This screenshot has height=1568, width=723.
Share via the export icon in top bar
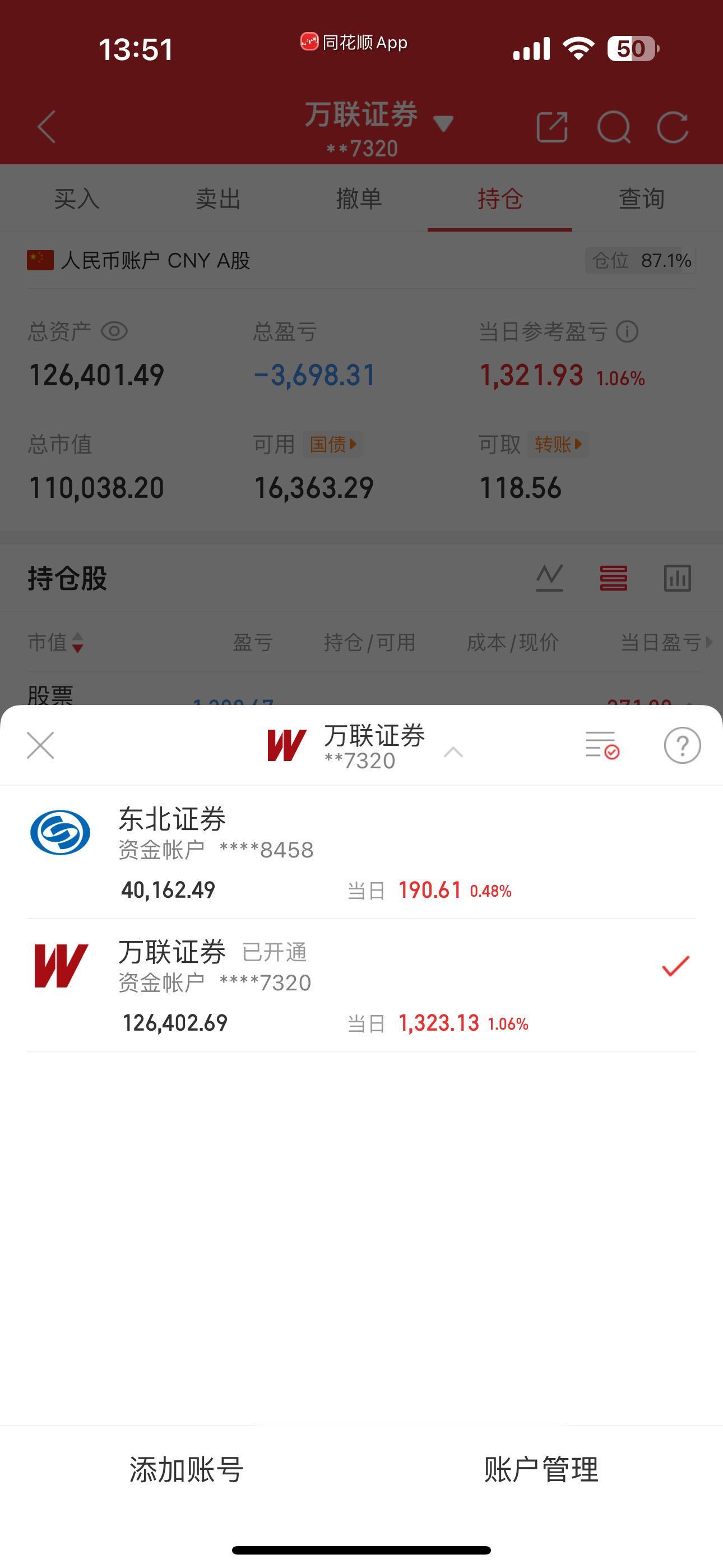[x=551, y=127]
